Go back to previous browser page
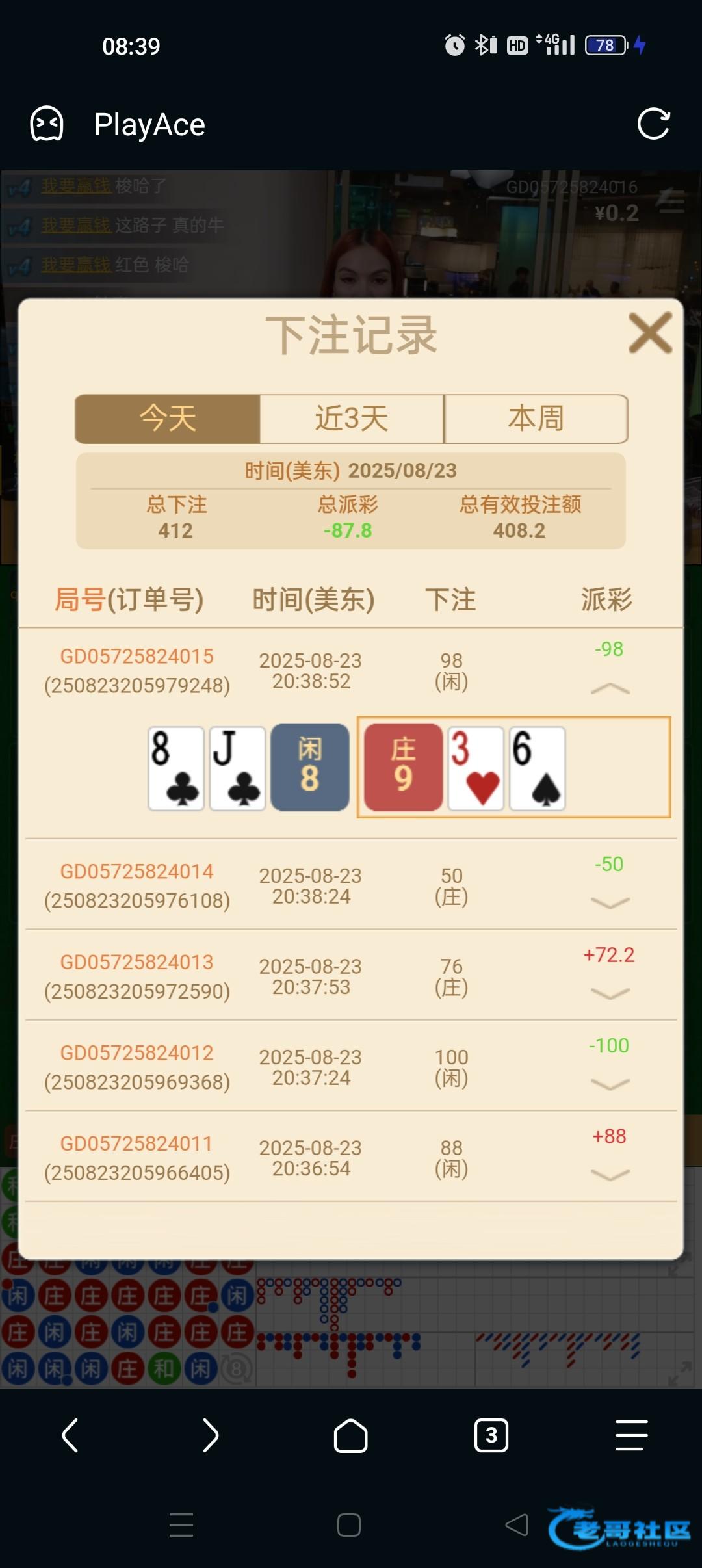 [70, 1435]
